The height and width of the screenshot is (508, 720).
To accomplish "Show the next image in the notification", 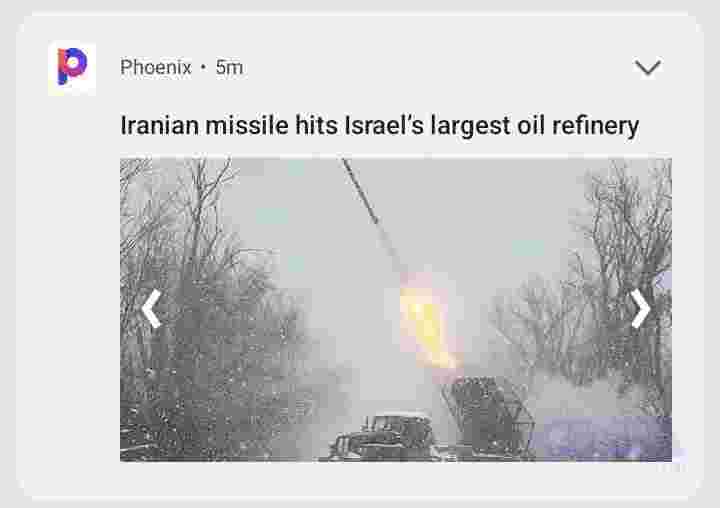I will click(x=640, y=309).
